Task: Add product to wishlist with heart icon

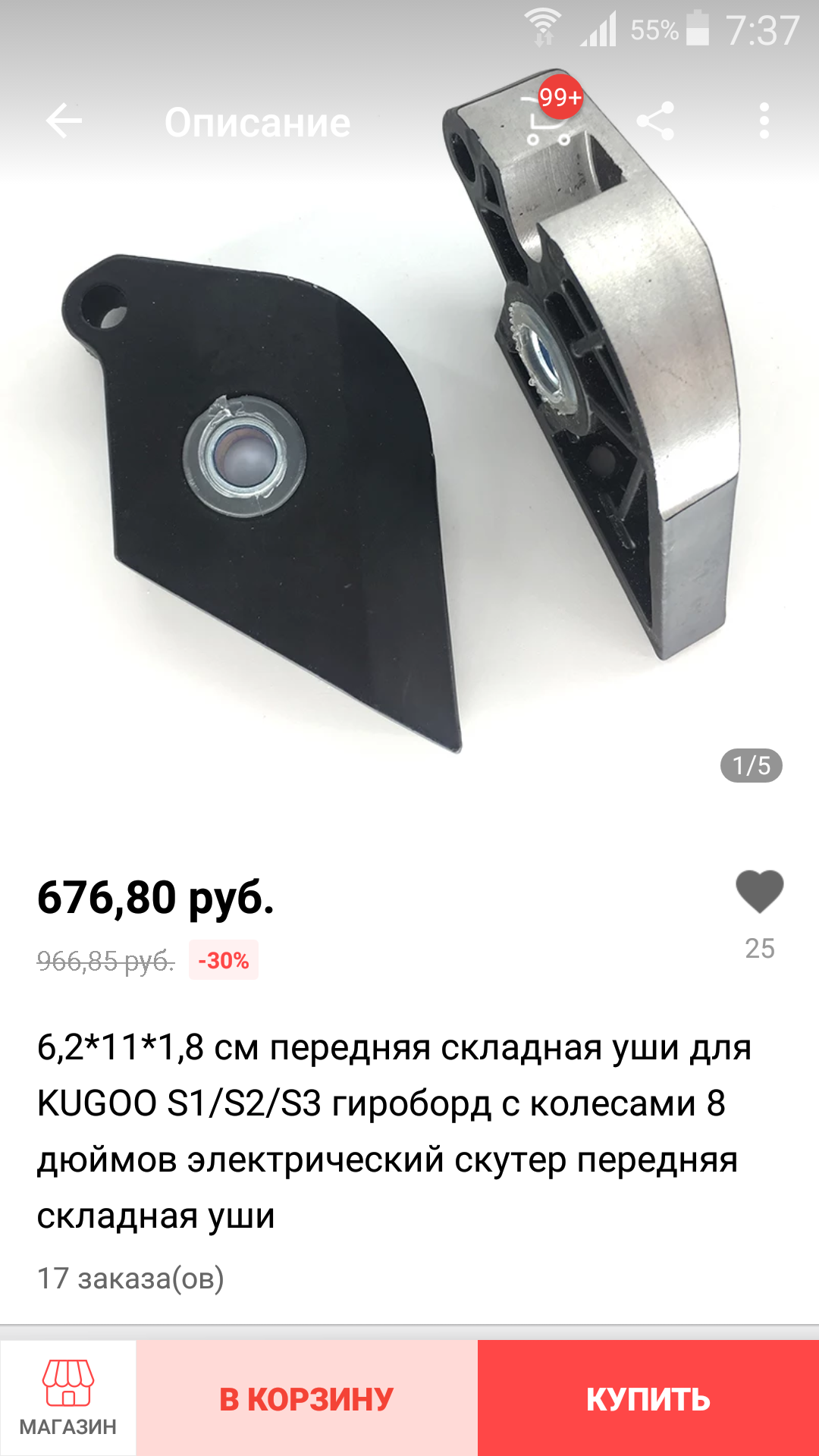Action: pyautogui.click(x=759, y=892)
